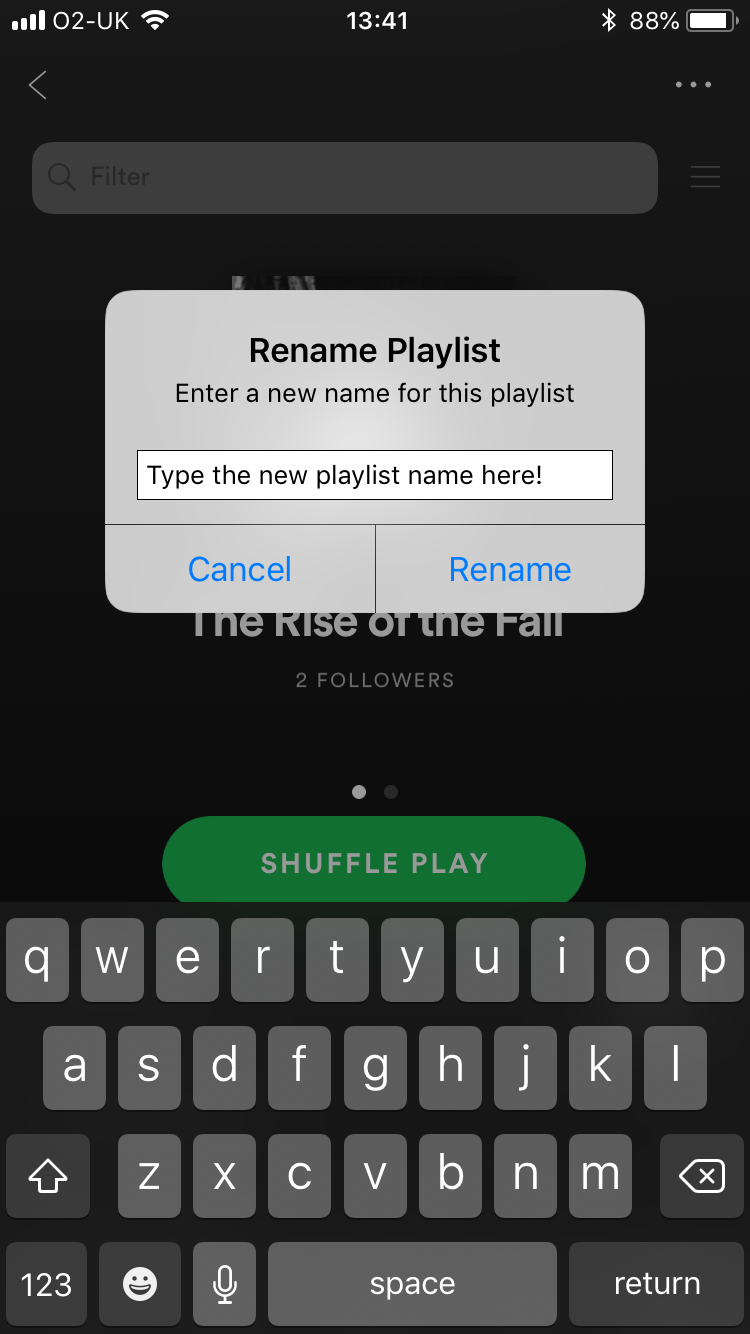Tap the backspace key

point(701,1177)
